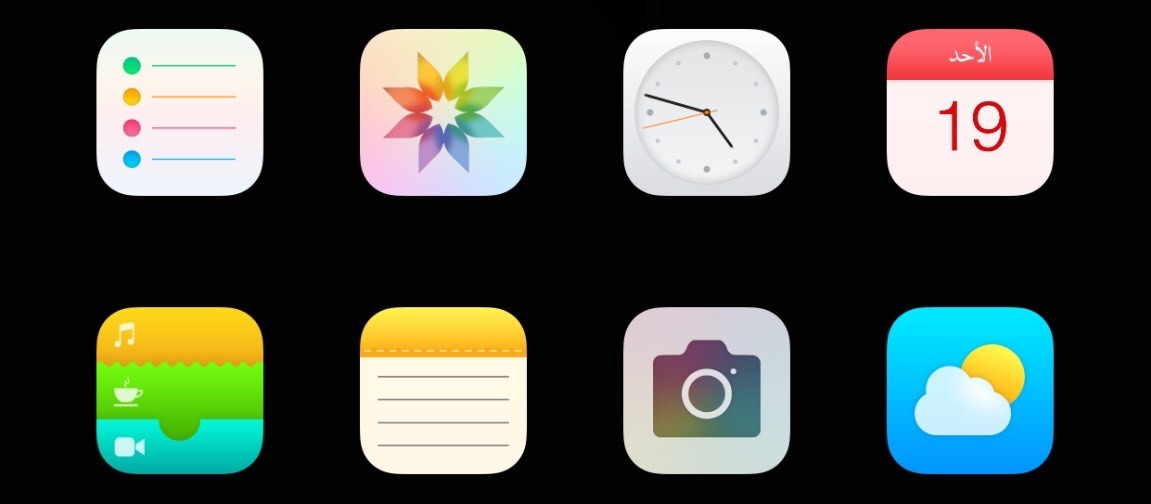Viewport: 1151px width, 504px height.
Task: Open the Clock app
Action: (706, 112)
